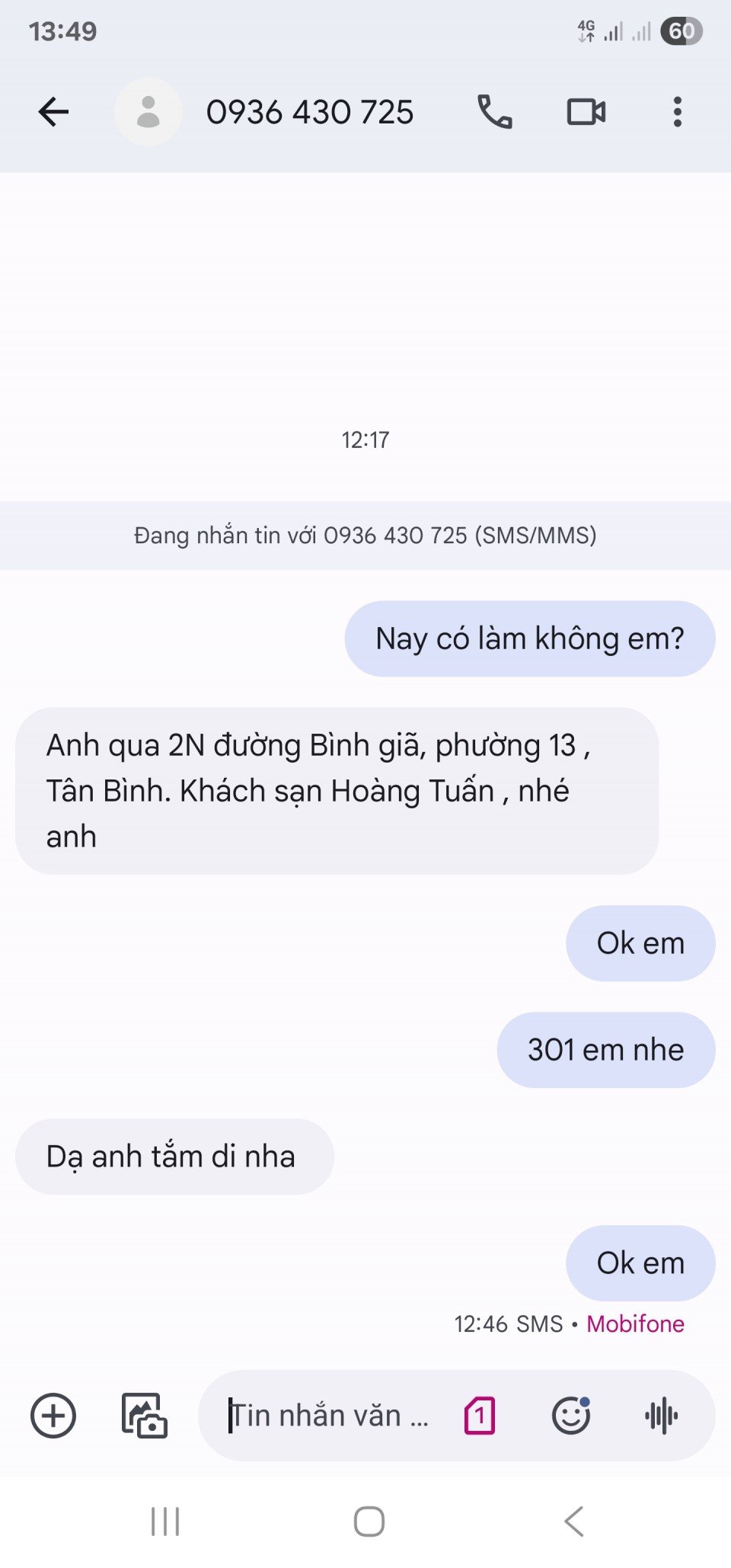The width and height of the screenshot is (731, 1568).
Task: Open the gallery and camera picker
Action: pos(144,1416)
